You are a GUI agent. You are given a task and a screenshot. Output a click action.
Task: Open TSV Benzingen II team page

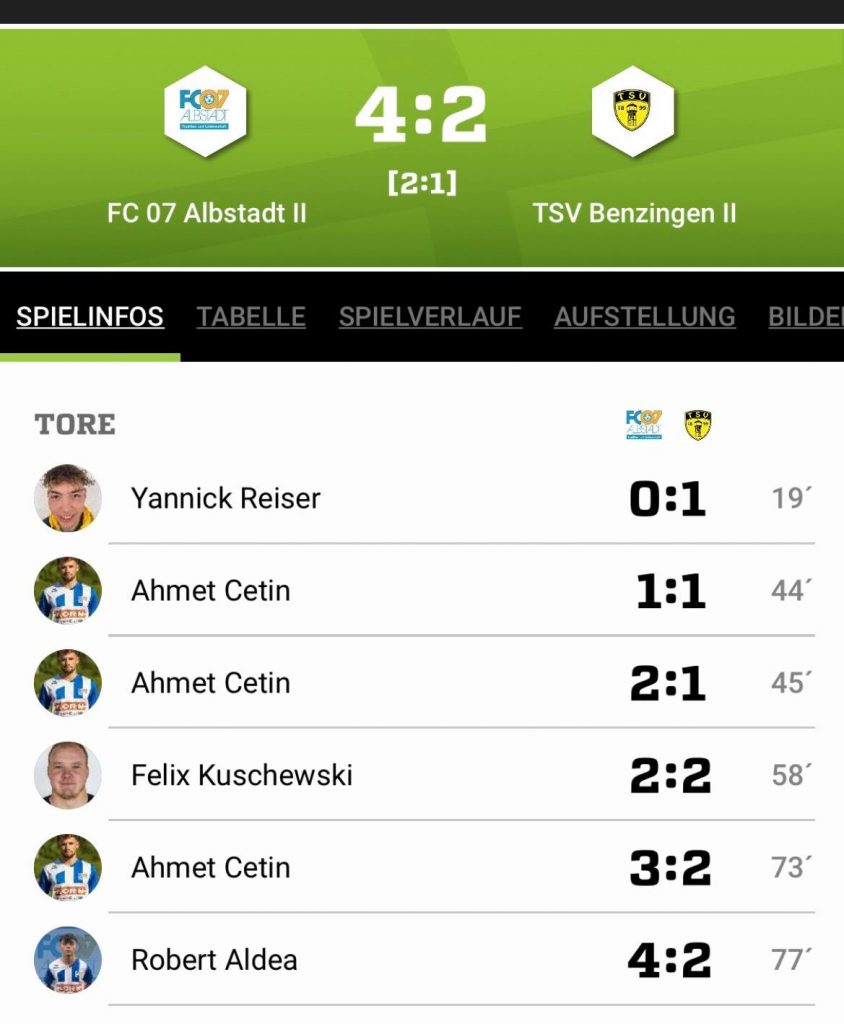(633, 112)
